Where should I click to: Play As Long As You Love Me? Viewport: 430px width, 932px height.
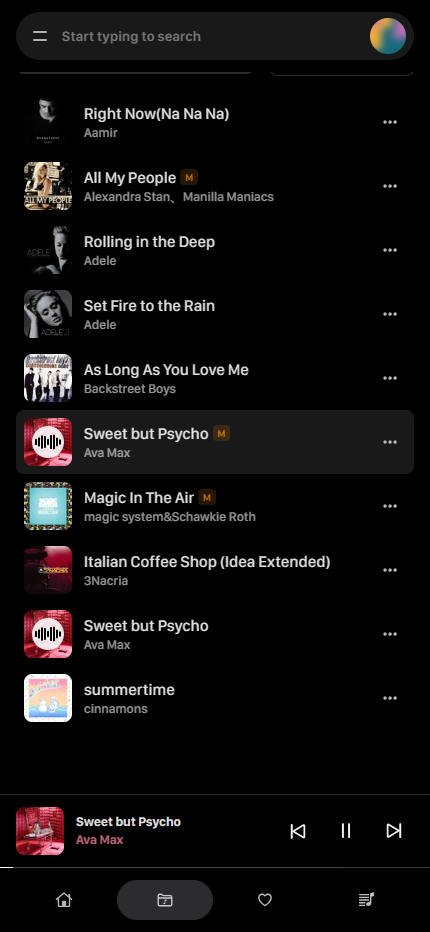(215, 378)
